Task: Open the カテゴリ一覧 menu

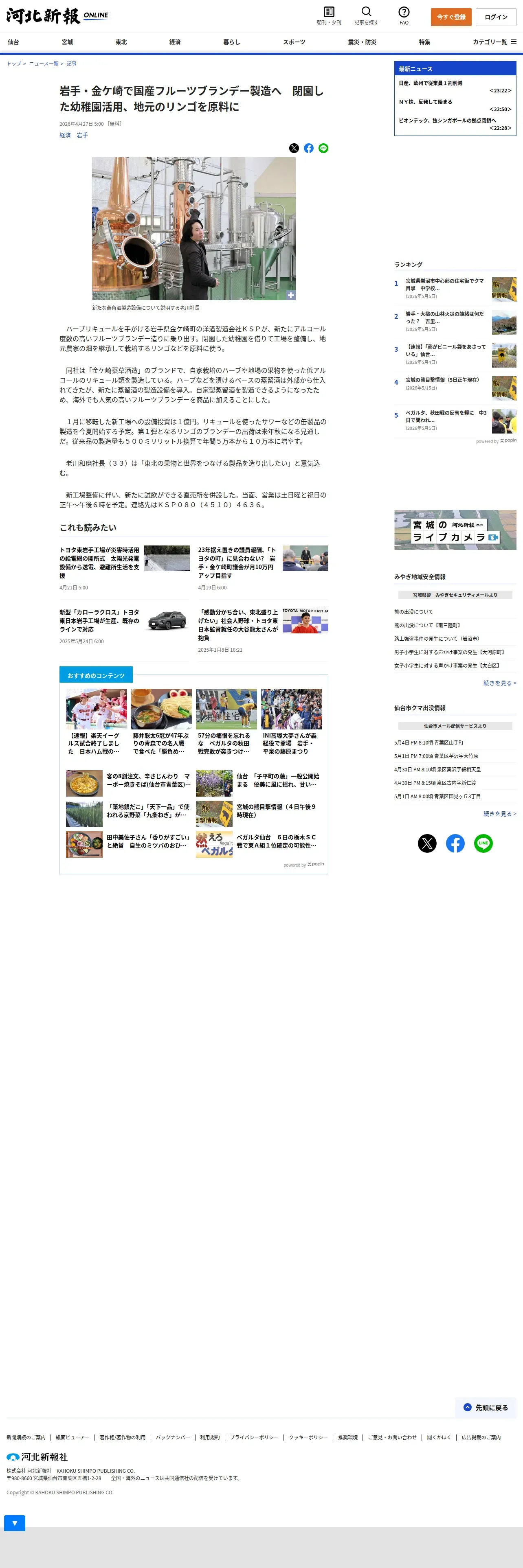Action: point(494,42)
